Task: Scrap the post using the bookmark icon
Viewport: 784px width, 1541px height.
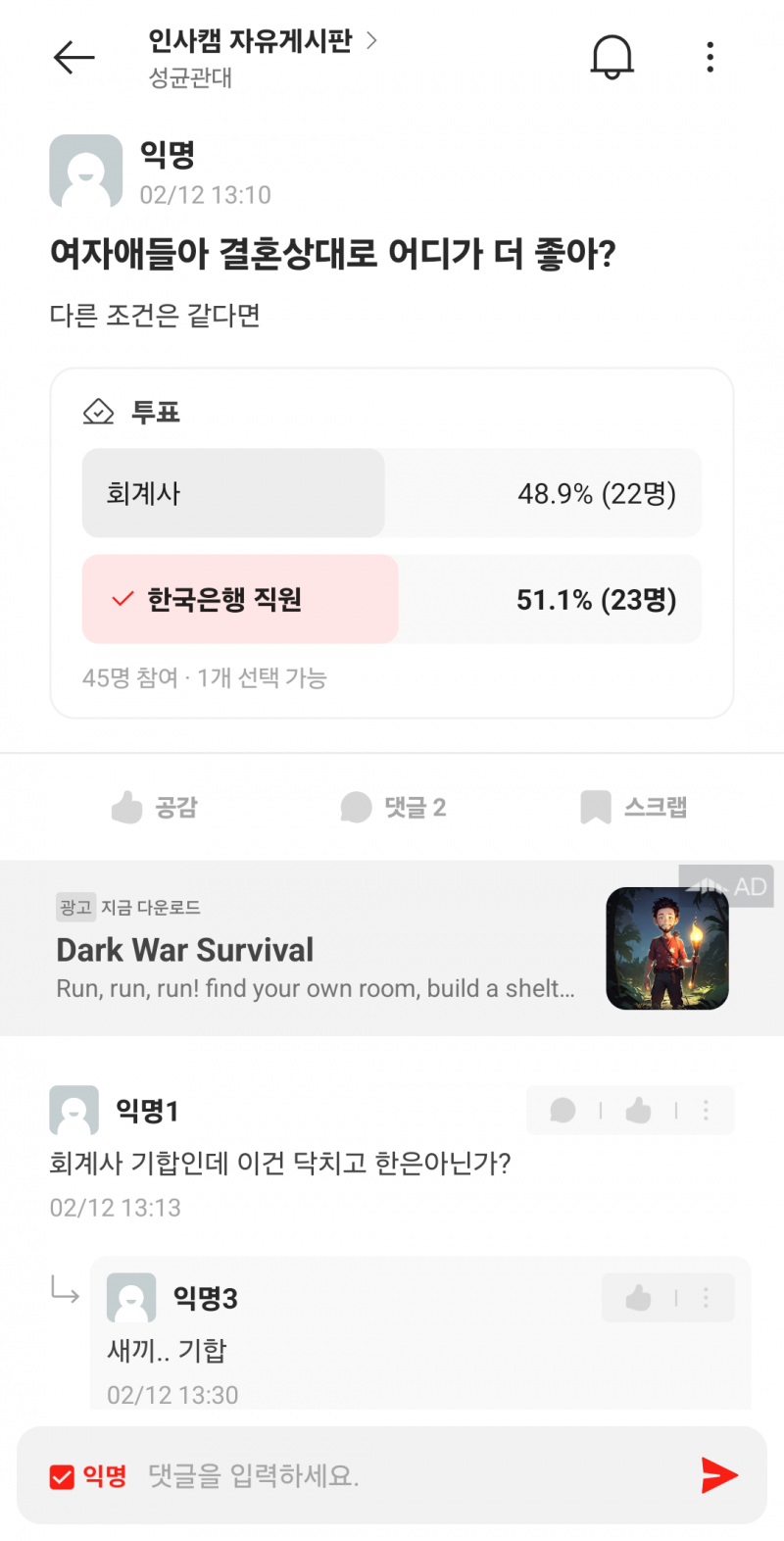Action: 595,806
